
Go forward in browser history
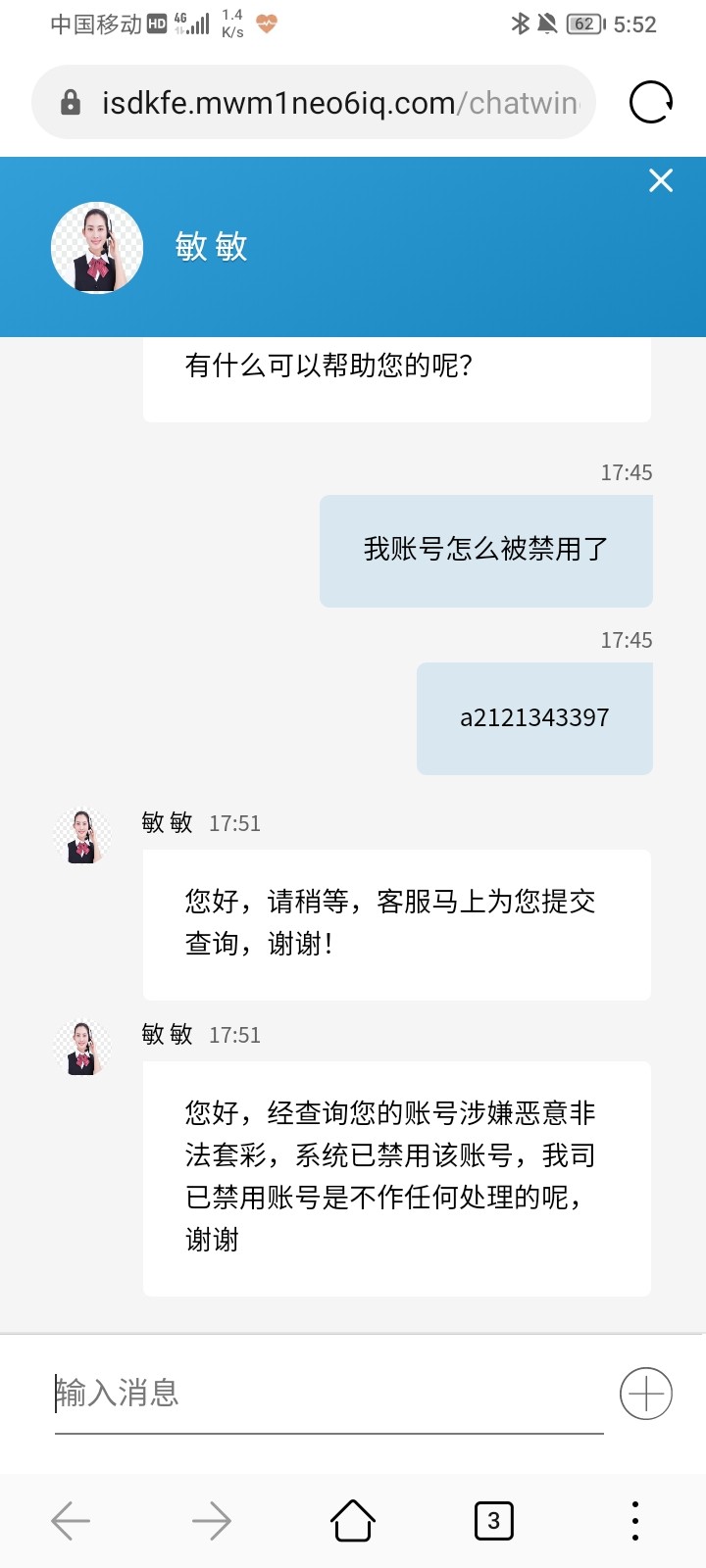[x=212, y=1521]
